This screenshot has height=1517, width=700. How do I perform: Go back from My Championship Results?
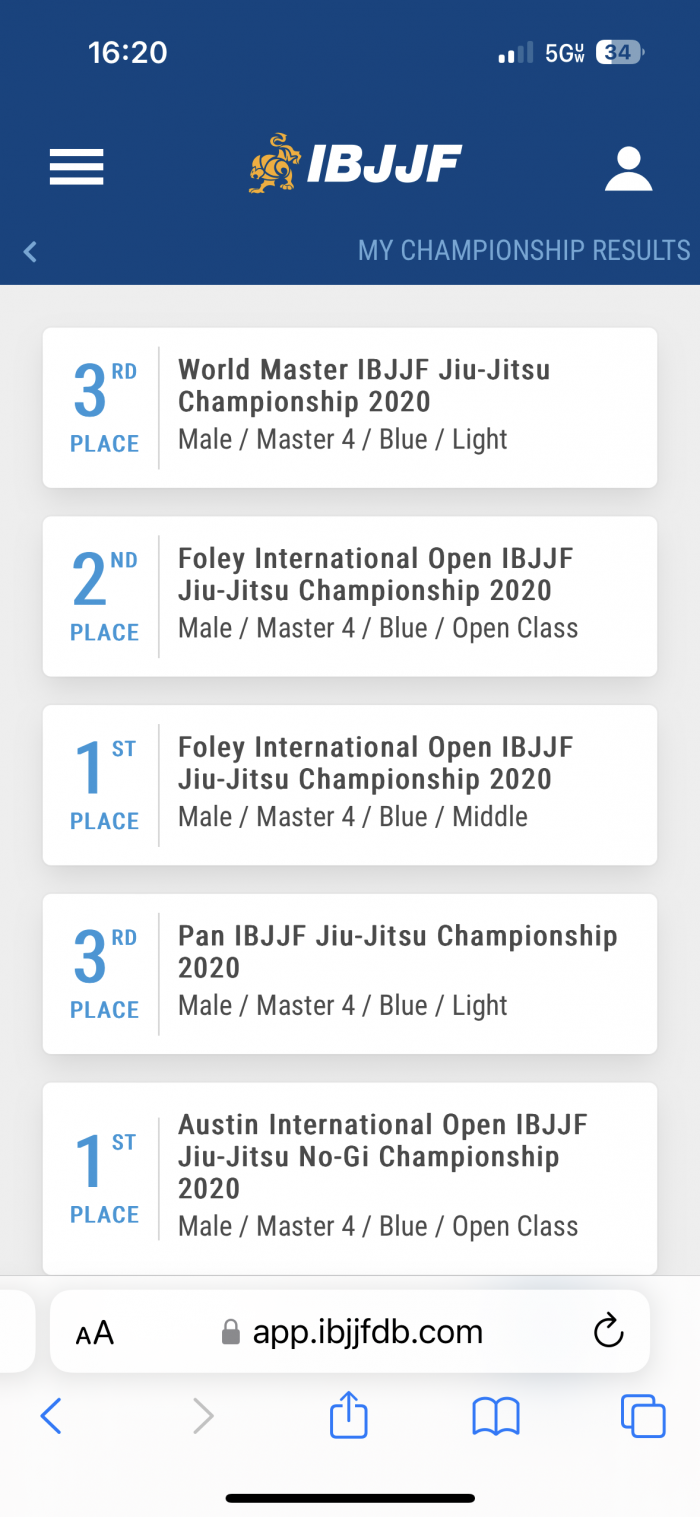[x=30, y=252]
